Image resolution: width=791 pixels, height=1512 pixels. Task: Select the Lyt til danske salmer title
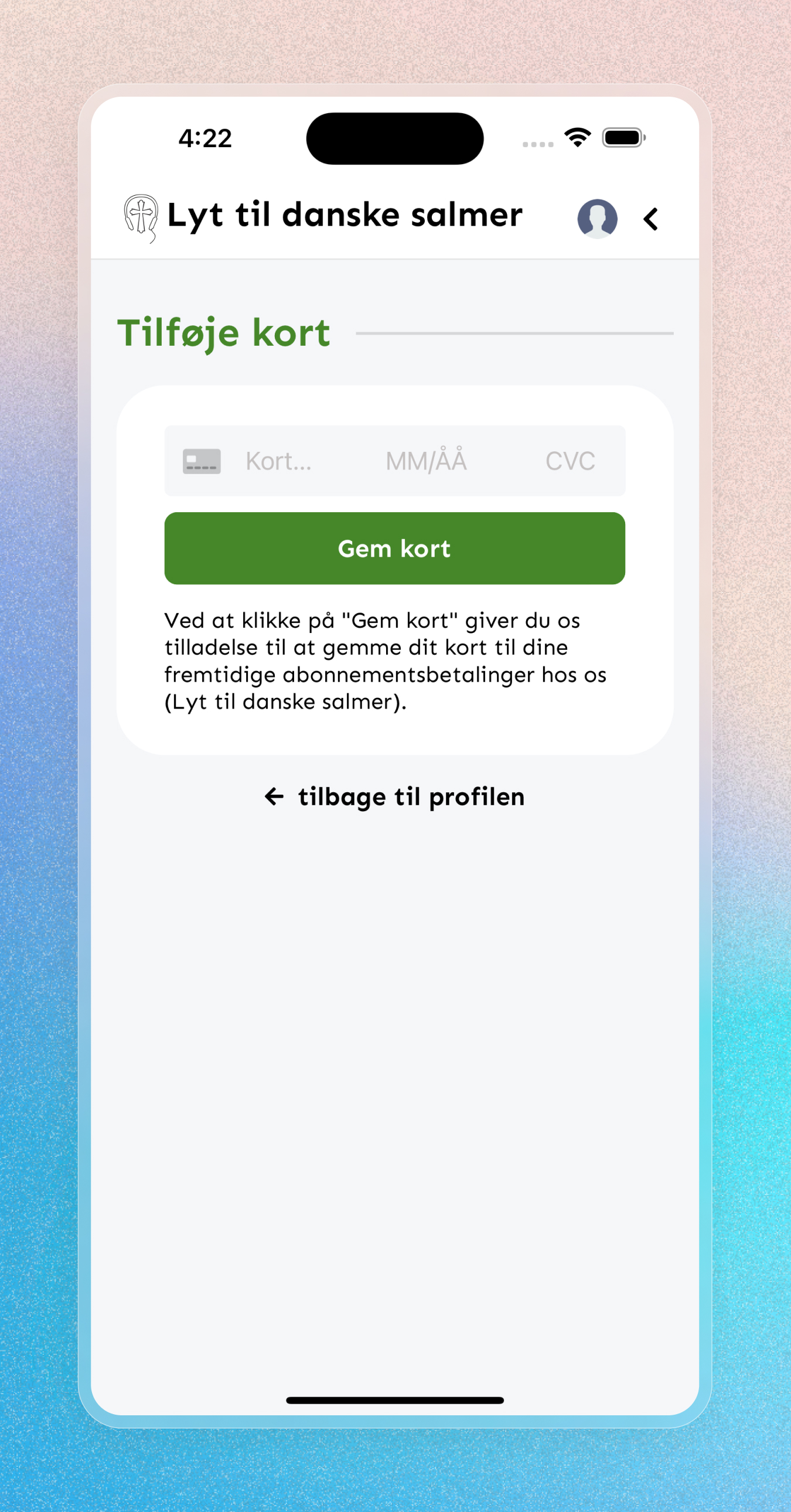click(343, 215)
